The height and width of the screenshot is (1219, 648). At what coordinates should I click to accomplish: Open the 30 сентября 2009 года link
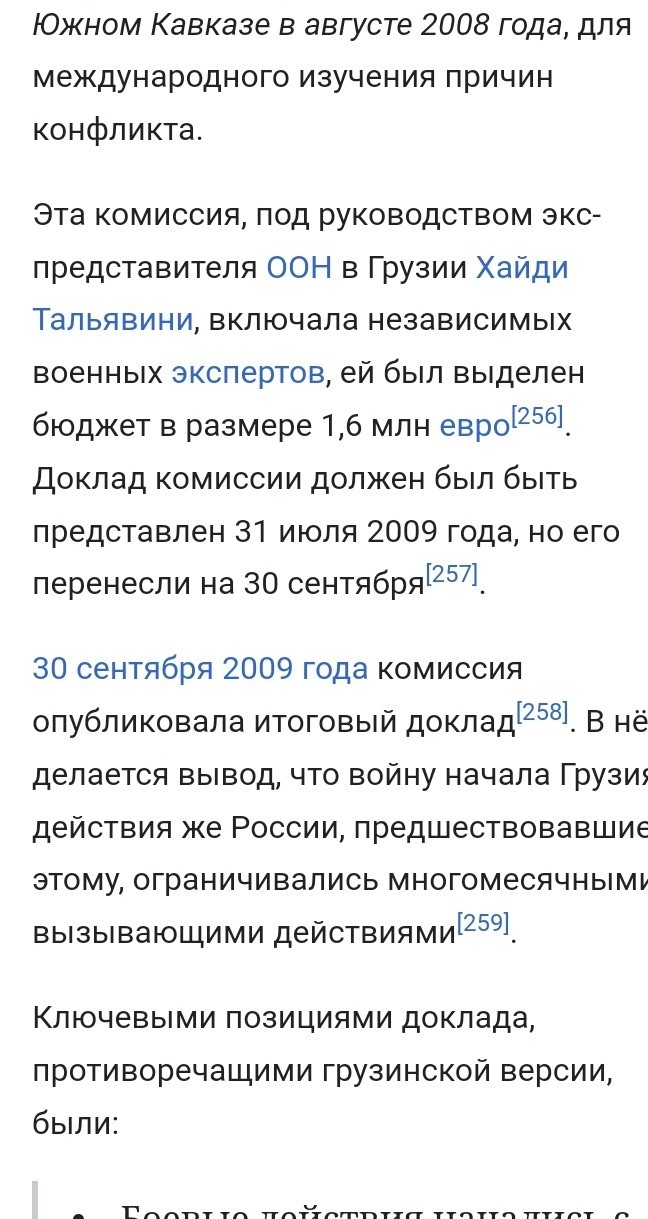[x=201, y=668]
